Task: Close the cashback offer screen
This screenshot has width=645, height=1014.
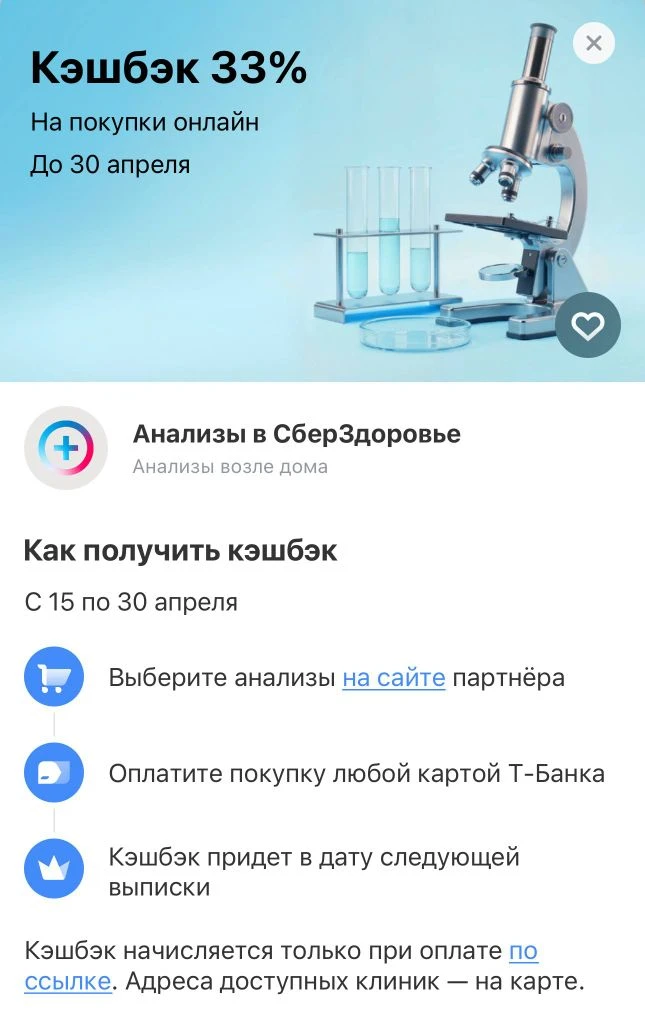Action: [x=594, y=43]
